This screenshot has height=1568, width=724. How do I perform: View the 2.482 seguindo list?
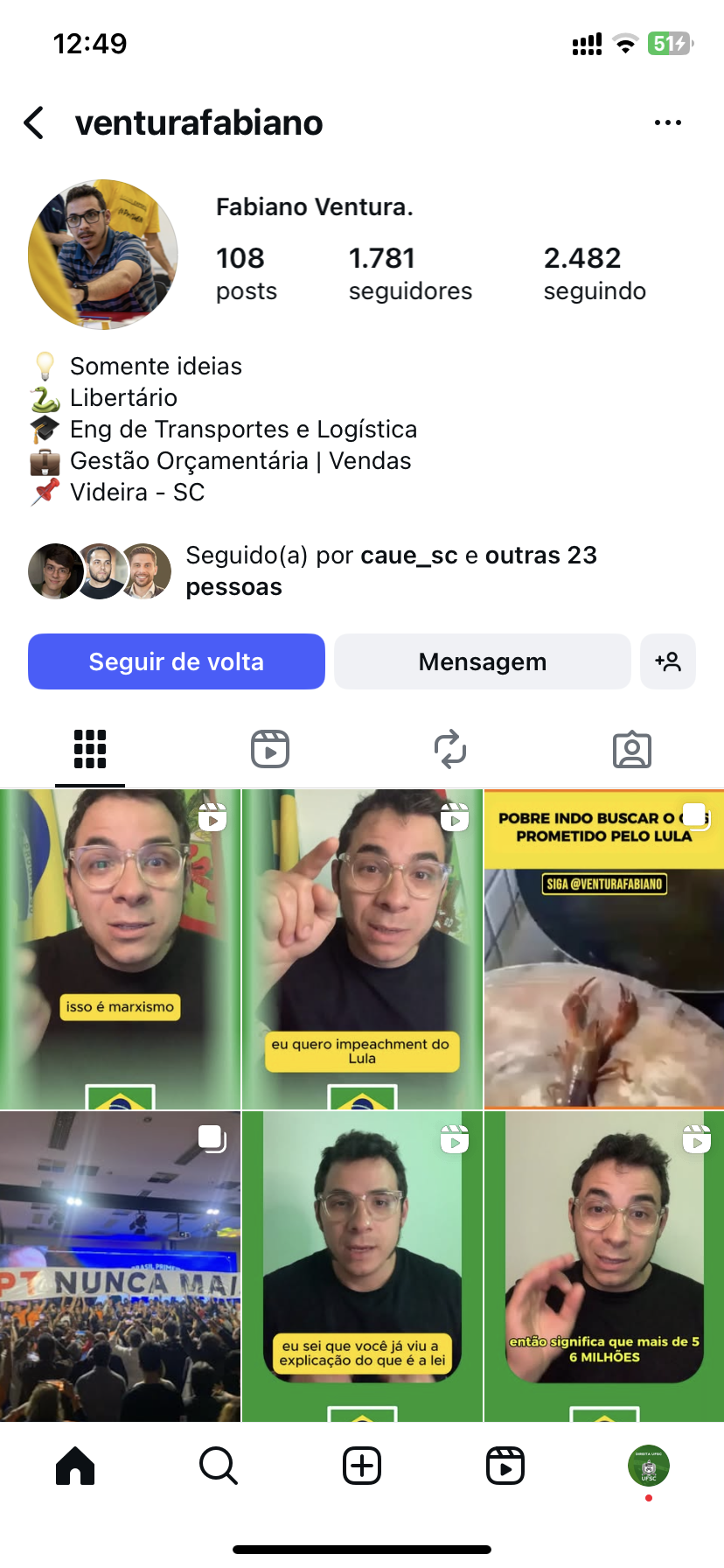[594, 273]
